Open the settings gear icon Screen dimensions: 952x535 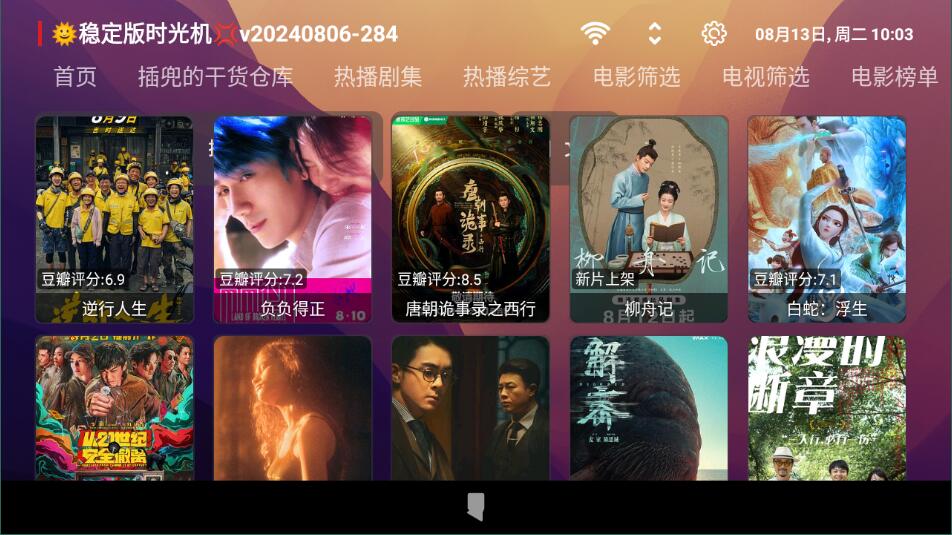point(714,34)
